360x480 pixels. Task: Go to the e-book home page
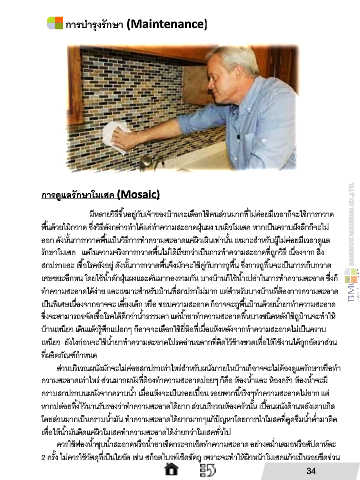[x=171, y=470]
